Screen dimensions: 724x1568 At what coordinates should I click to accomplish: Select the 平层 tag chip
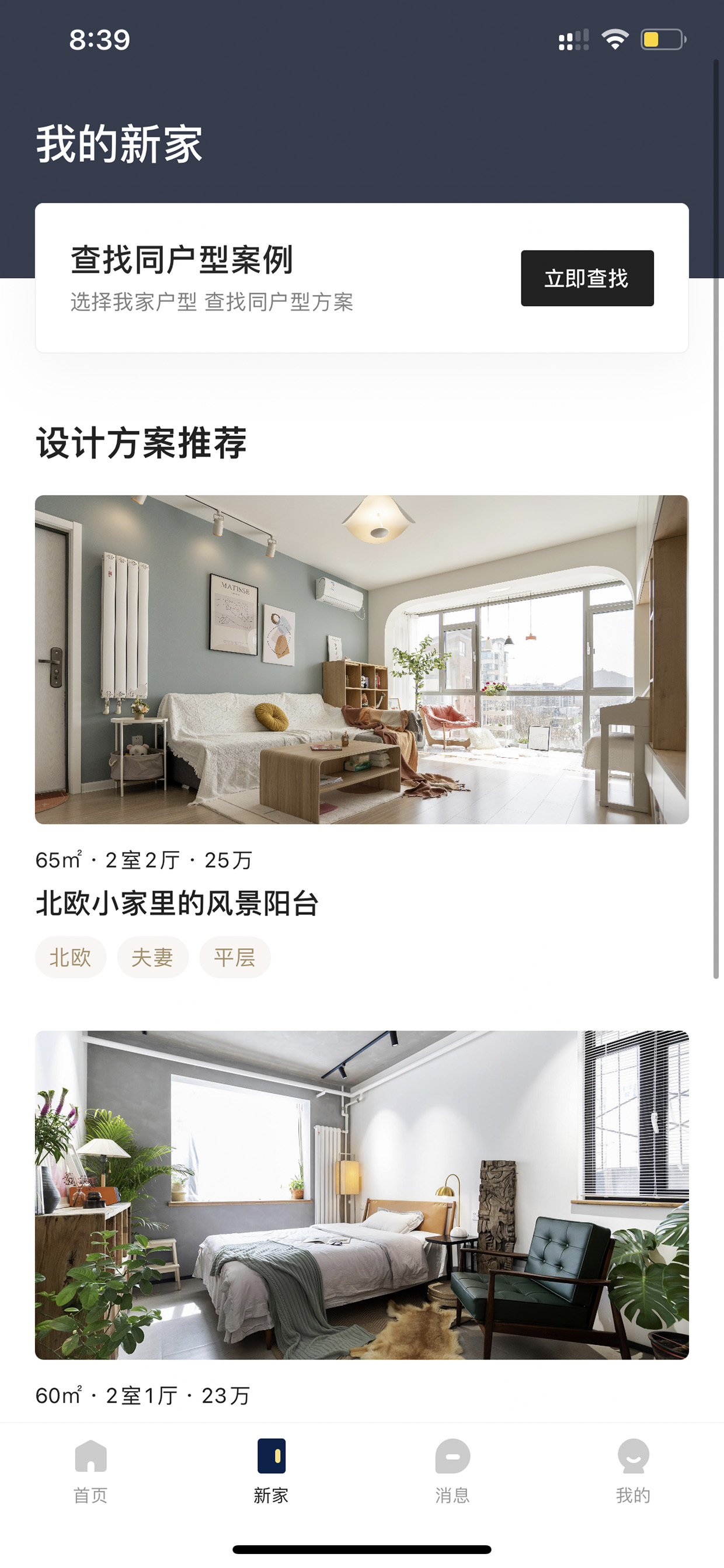pyautogui.click(x=235, y=958)
